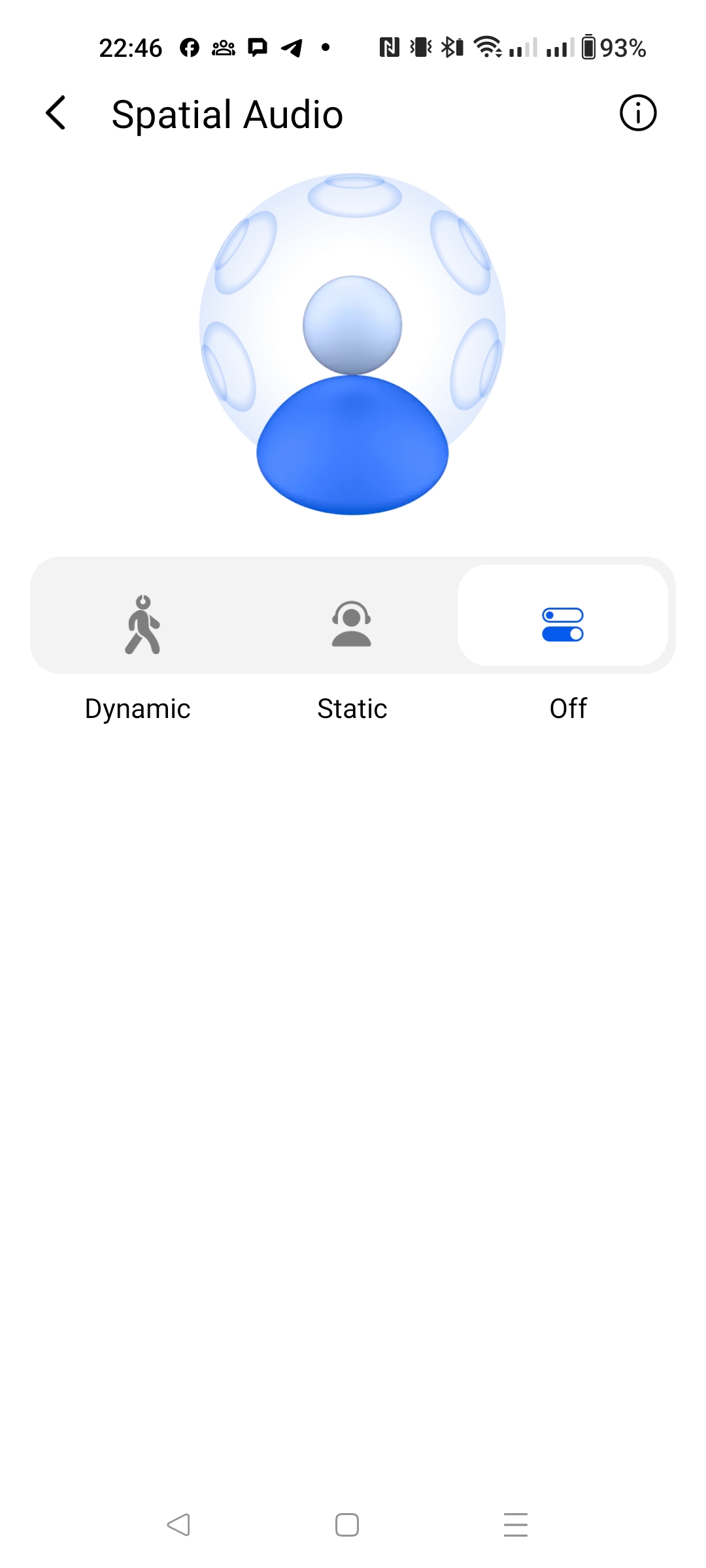
Task: Go back from Spatial Audio screen
Action: pyautogui.click(x=56, y=113)
